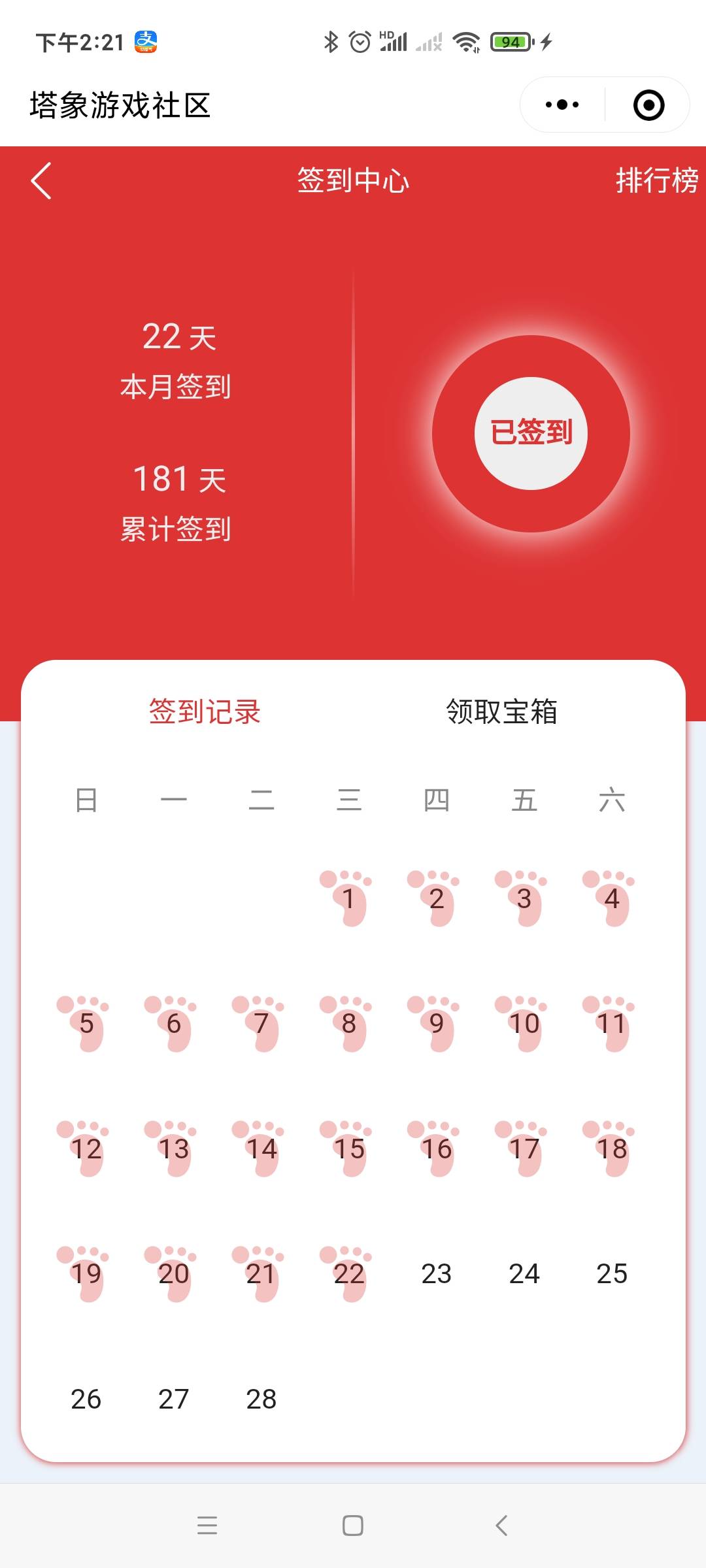Close the mini program with the circle icon
This screenshot has height=1568, width=706.
(648, 105)
